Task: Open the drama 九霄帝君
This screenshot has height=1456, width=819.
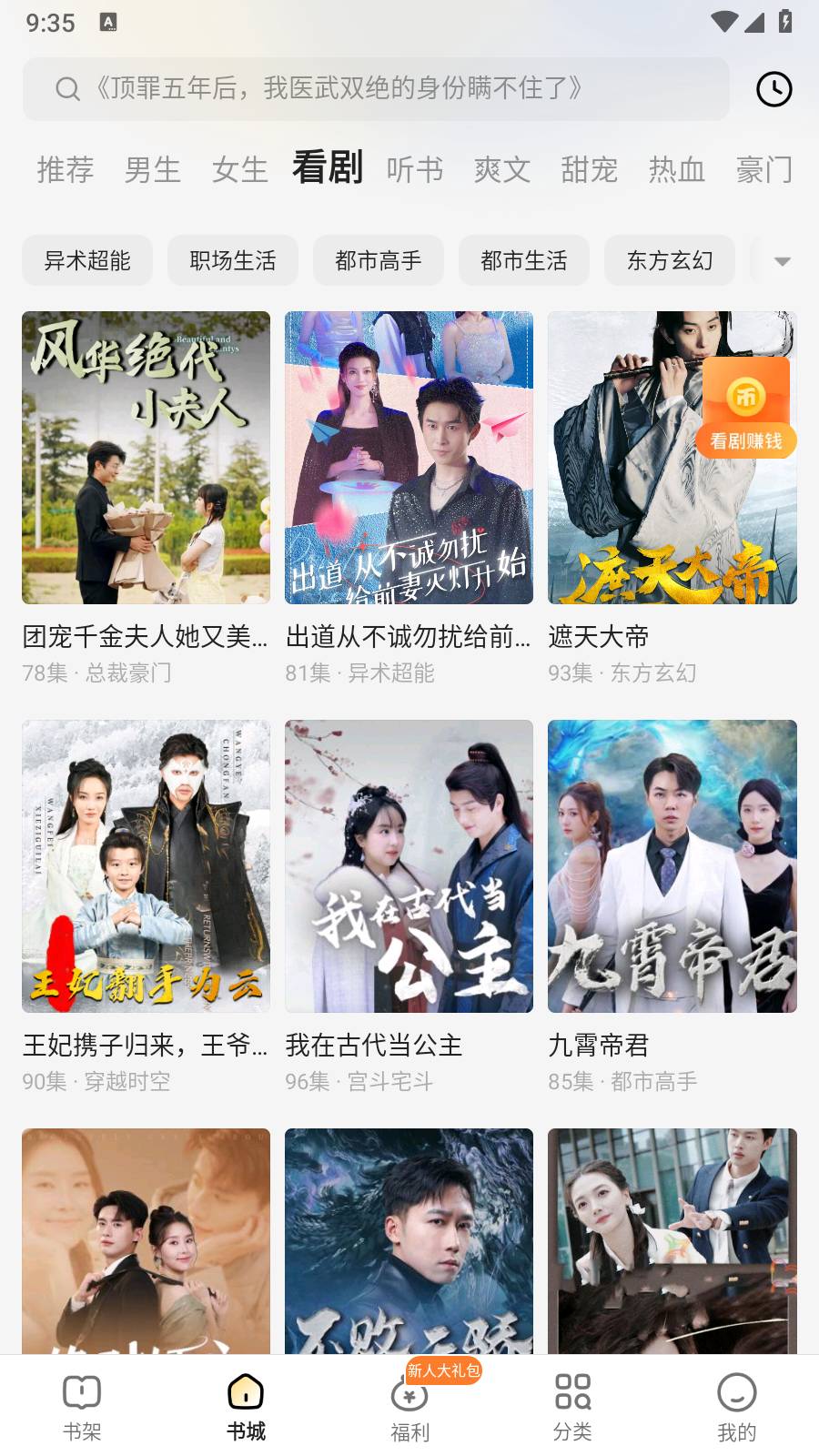Action: pos(672,866)
